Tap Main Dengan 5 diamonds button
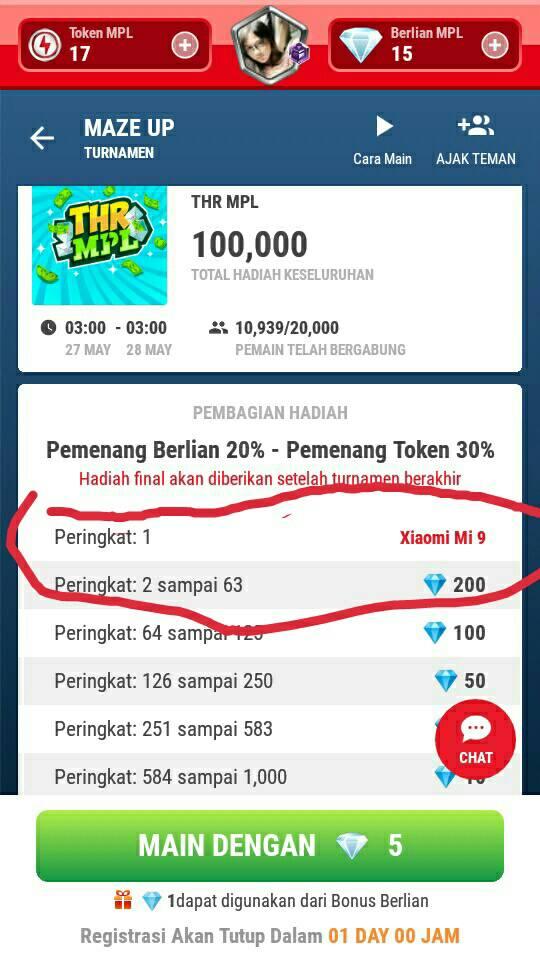 270,846
